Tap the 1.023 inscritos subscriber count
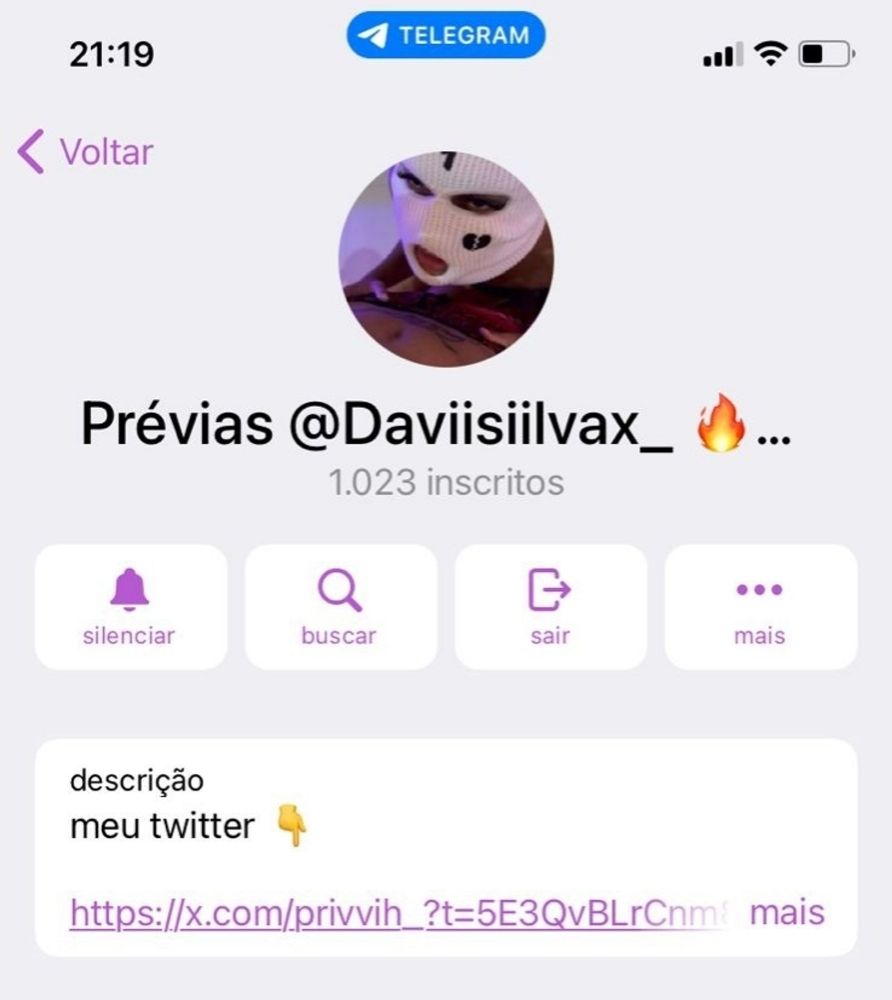This screenshot has width=892, height=1000. (x=446, y=483)
